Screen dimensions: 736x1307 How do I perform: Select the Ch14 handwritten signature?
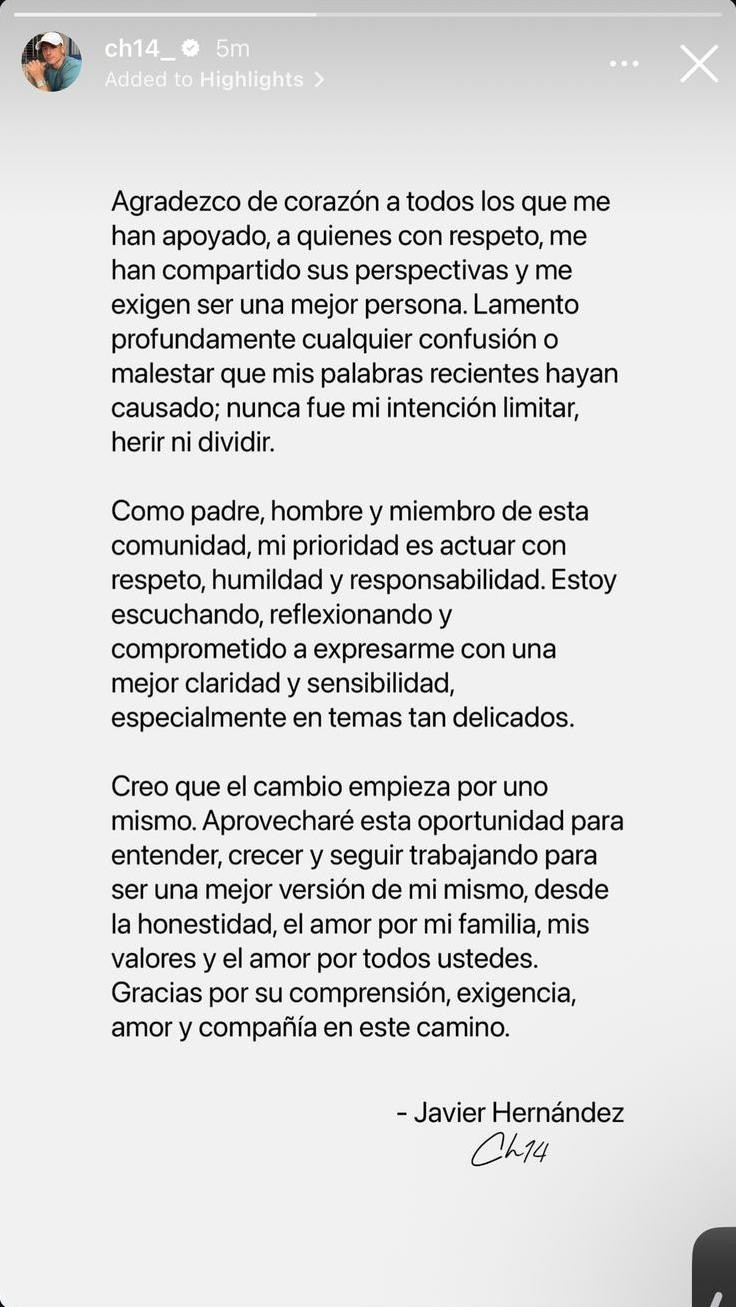click(511, 1152)
